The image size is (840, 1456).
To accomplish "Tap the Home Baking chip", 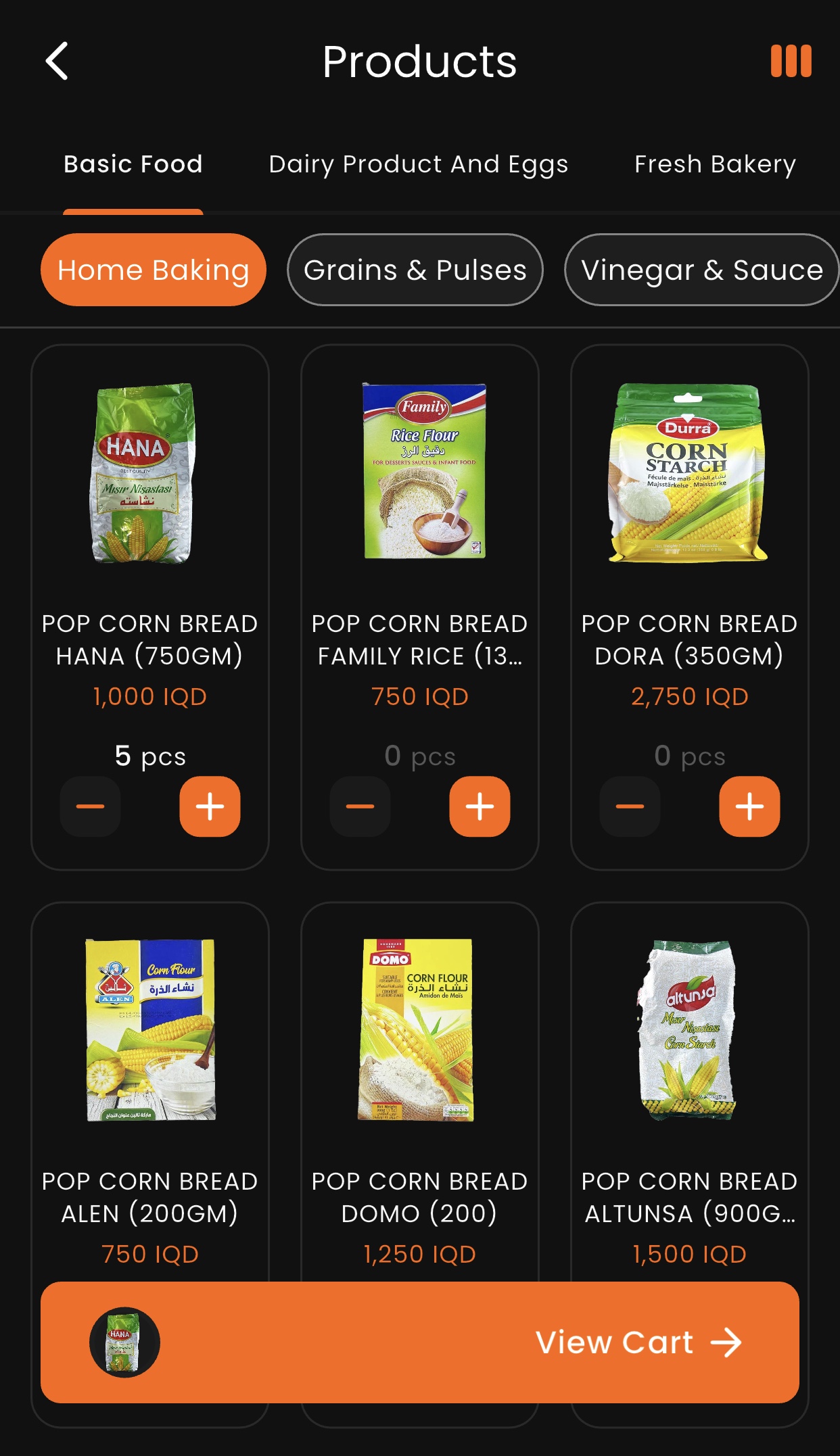I will coord(154,270).
